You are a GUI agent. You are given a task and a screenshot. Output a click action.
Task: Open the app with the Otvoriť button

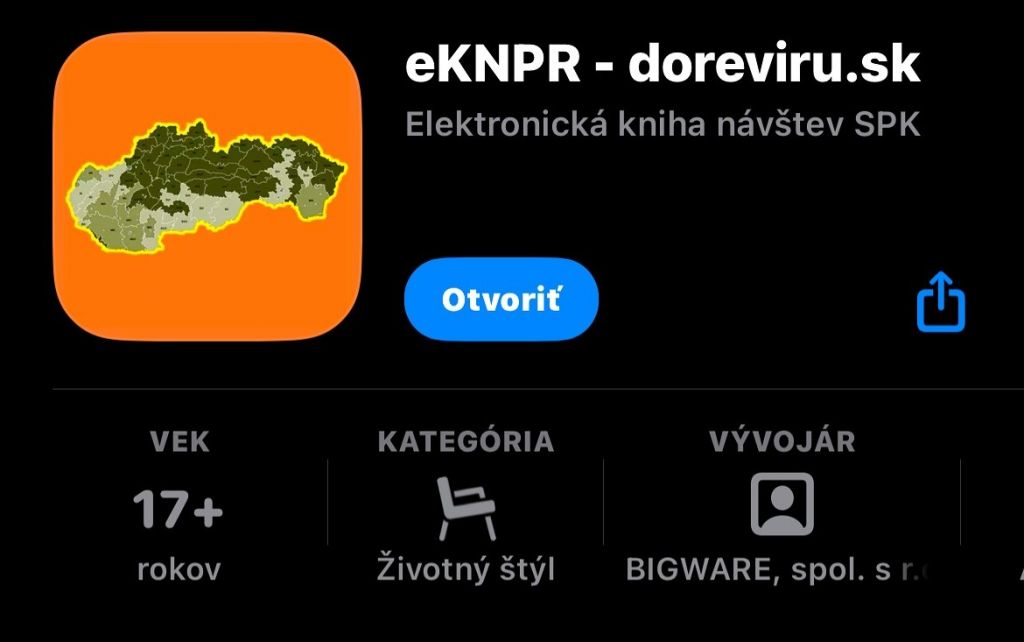click(501, 299)
